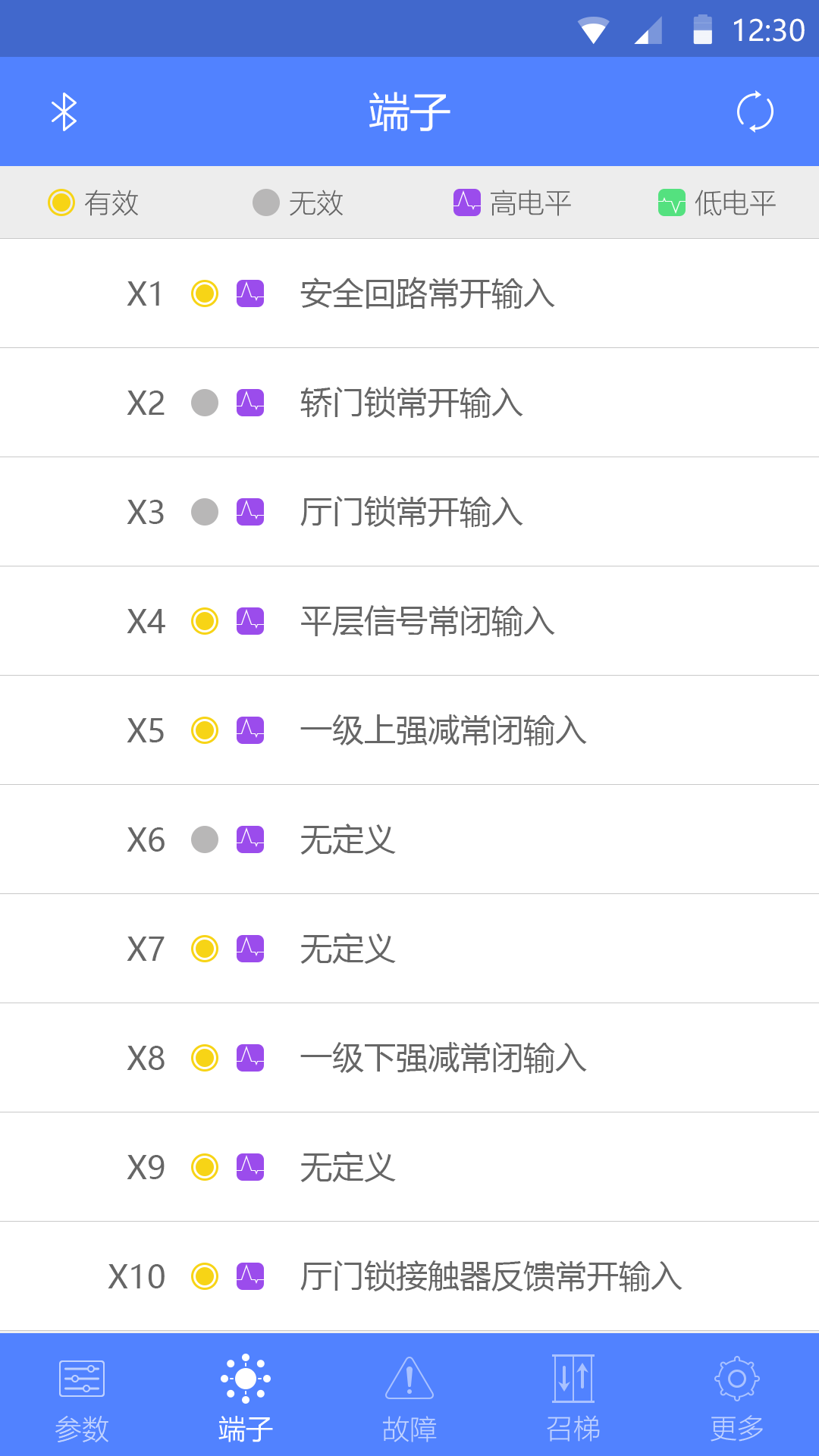Expand the X6 无定义 row
Screen dimensions: 819x1456
[409, 839]
